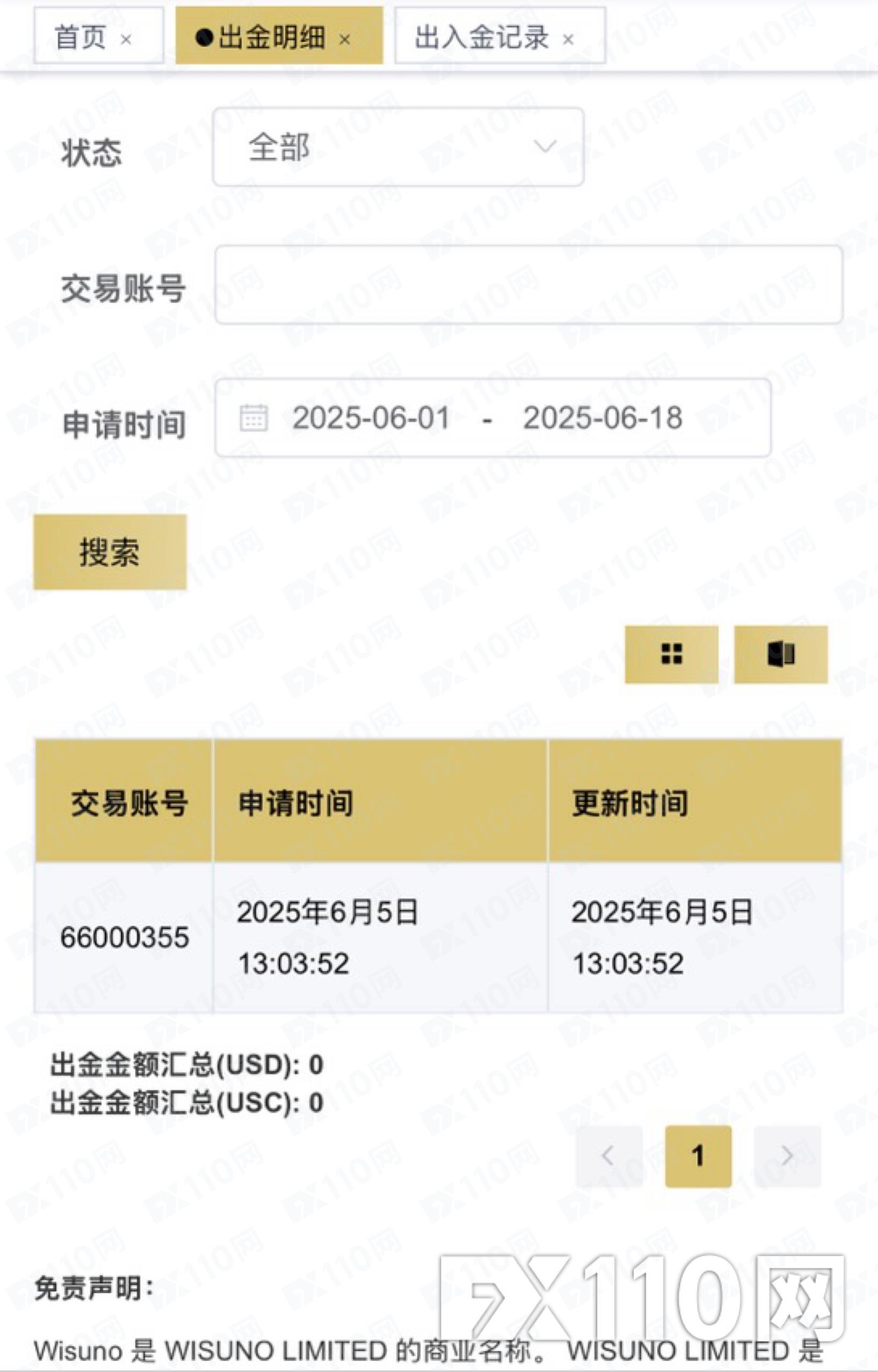Close the 首页 tab
Viewport: 878px width, 1372px height.
point(127,39)
